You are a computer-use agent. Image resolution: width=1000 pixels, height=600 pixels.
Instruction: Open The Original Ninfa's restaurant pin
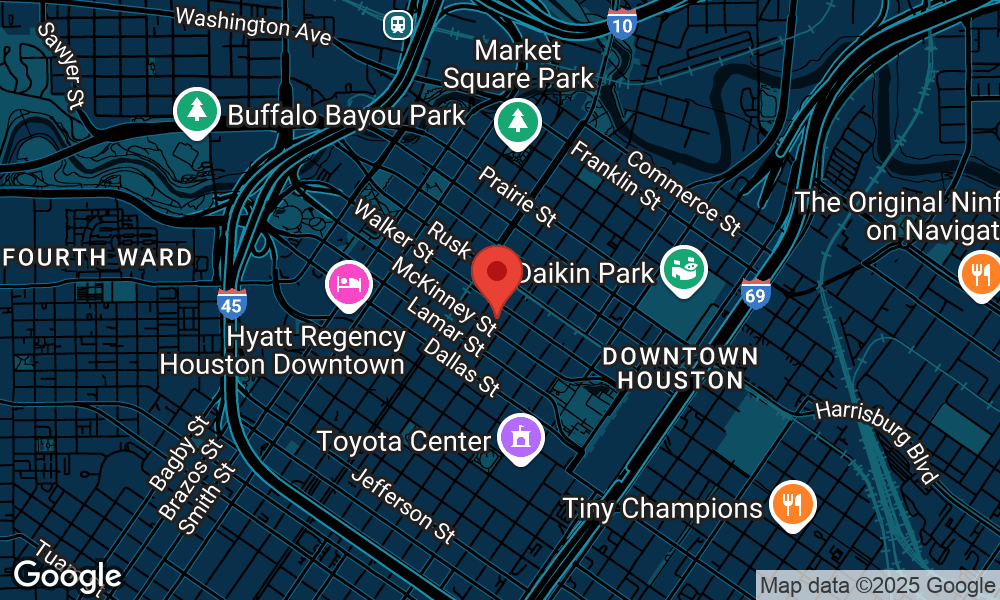[x=981, y=273]
